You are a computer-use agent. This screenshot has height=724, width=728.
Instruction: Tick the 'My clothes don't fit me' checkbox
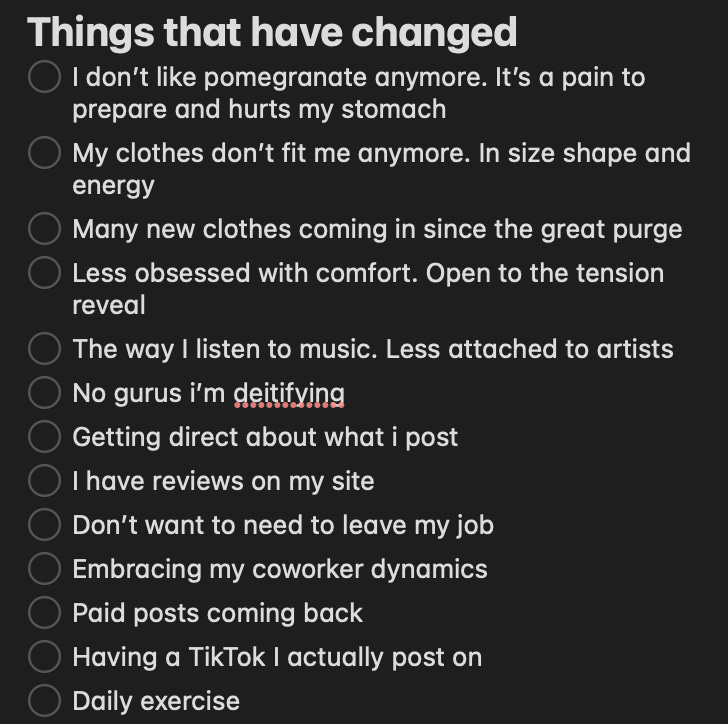point(45,152)
